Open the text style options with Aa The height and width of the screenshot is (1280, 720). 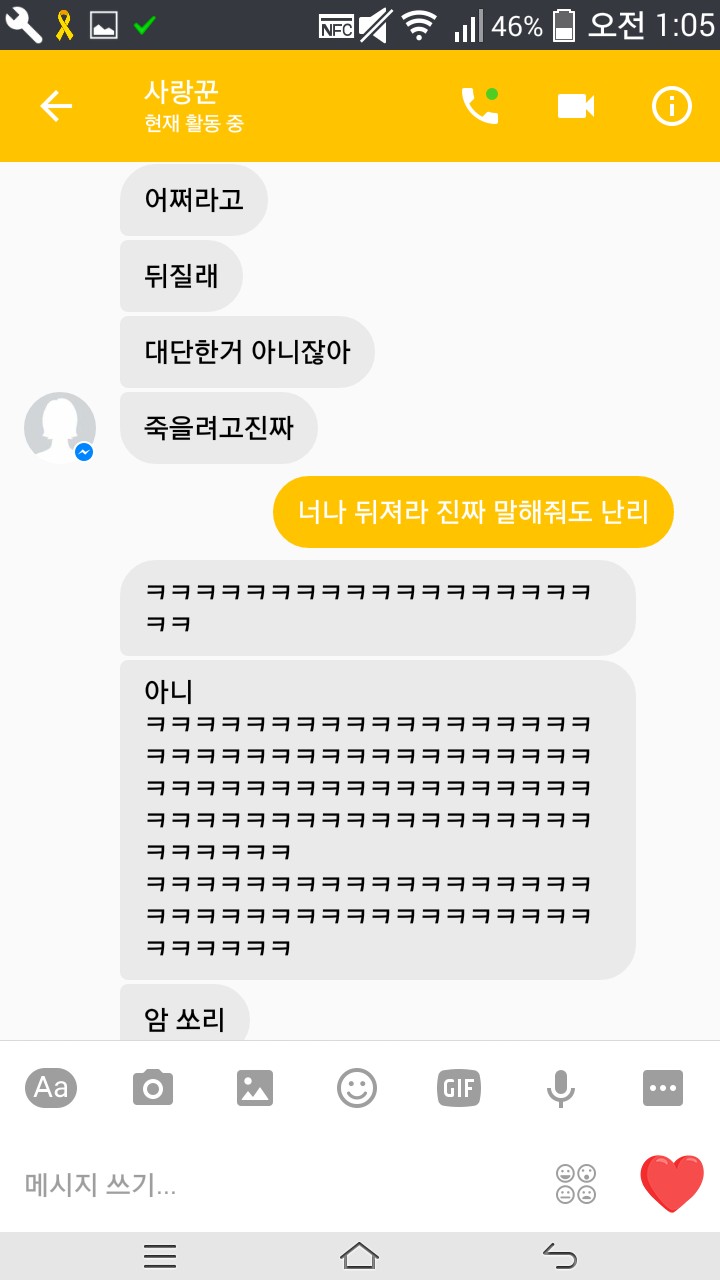51,1088
